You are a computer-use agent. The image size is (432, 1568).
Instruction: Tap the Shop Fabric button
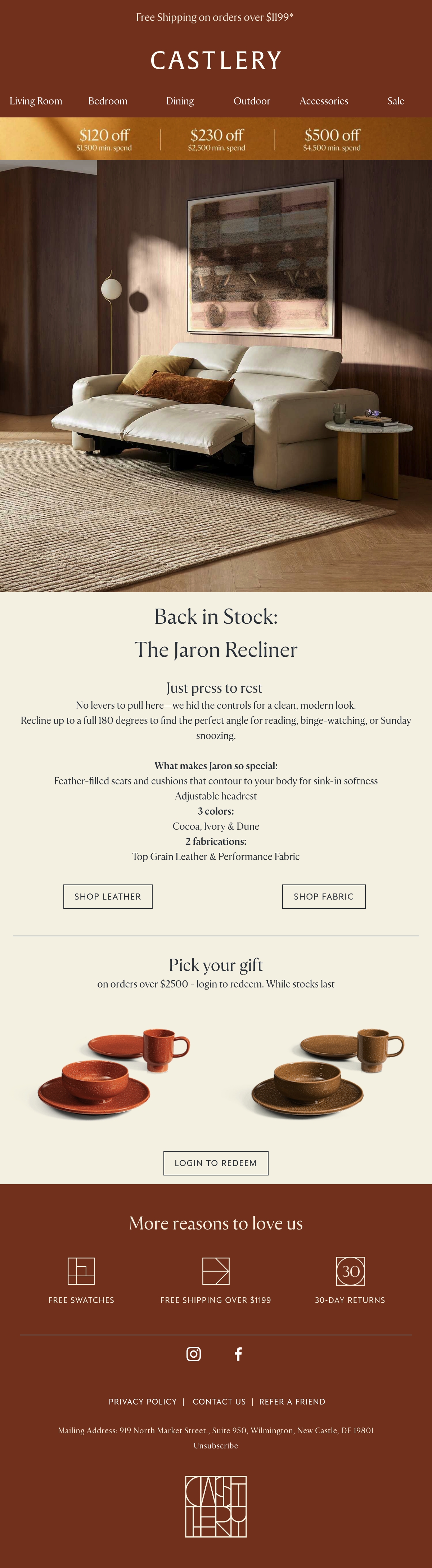pyautogui.click(x=324, y=897)
